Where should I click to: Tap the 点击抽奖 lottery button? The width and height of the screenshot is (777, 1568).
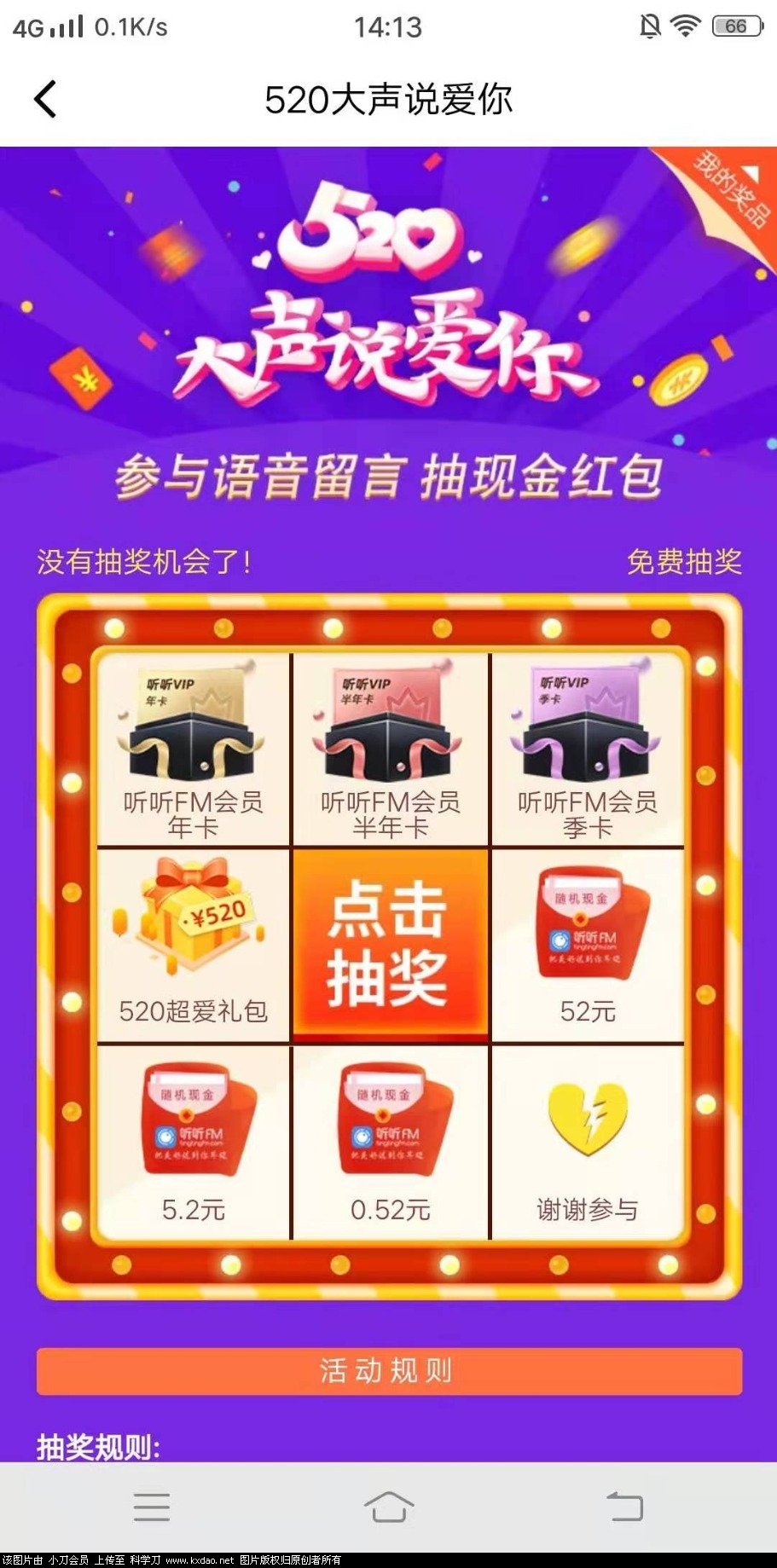[390, 945]
